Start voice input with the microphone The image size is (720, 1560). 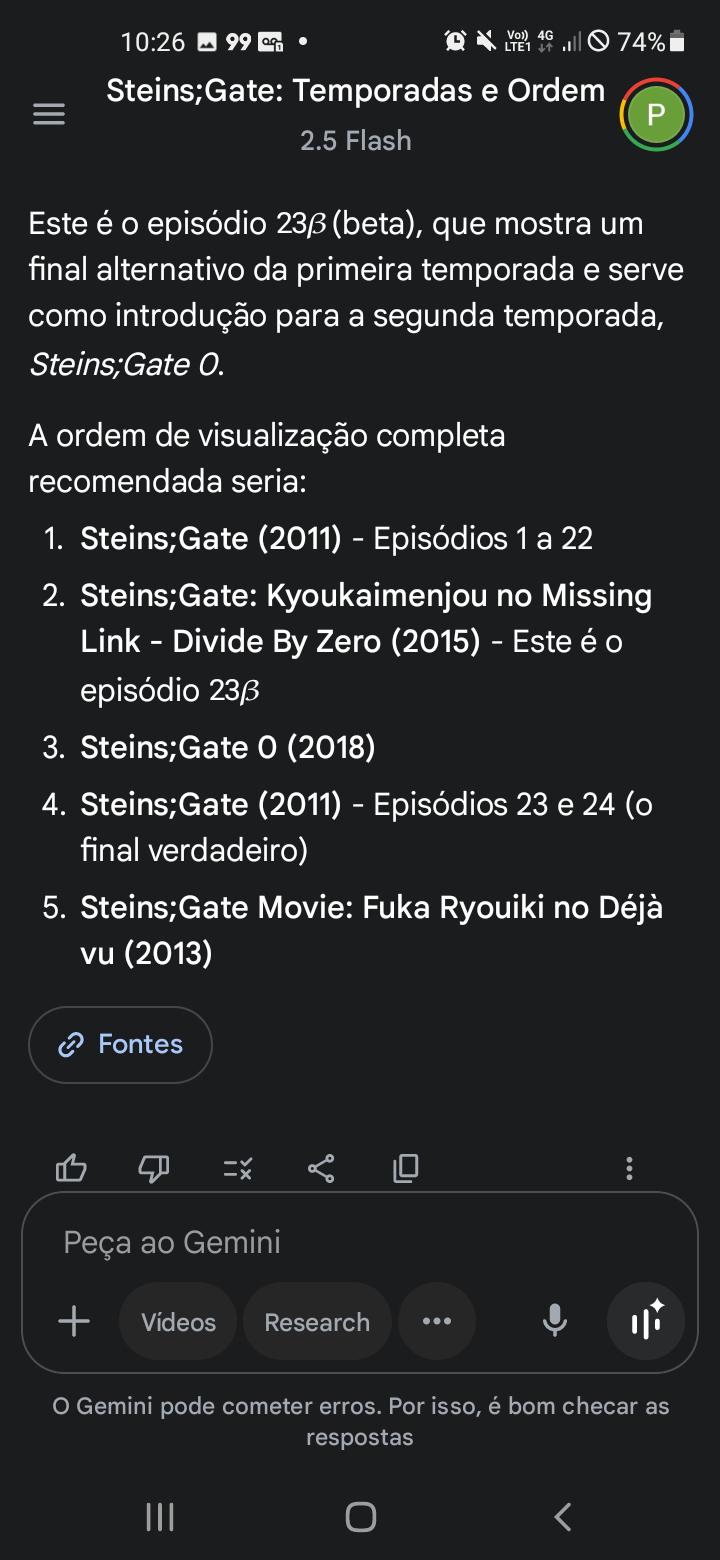pos(555,1322)
